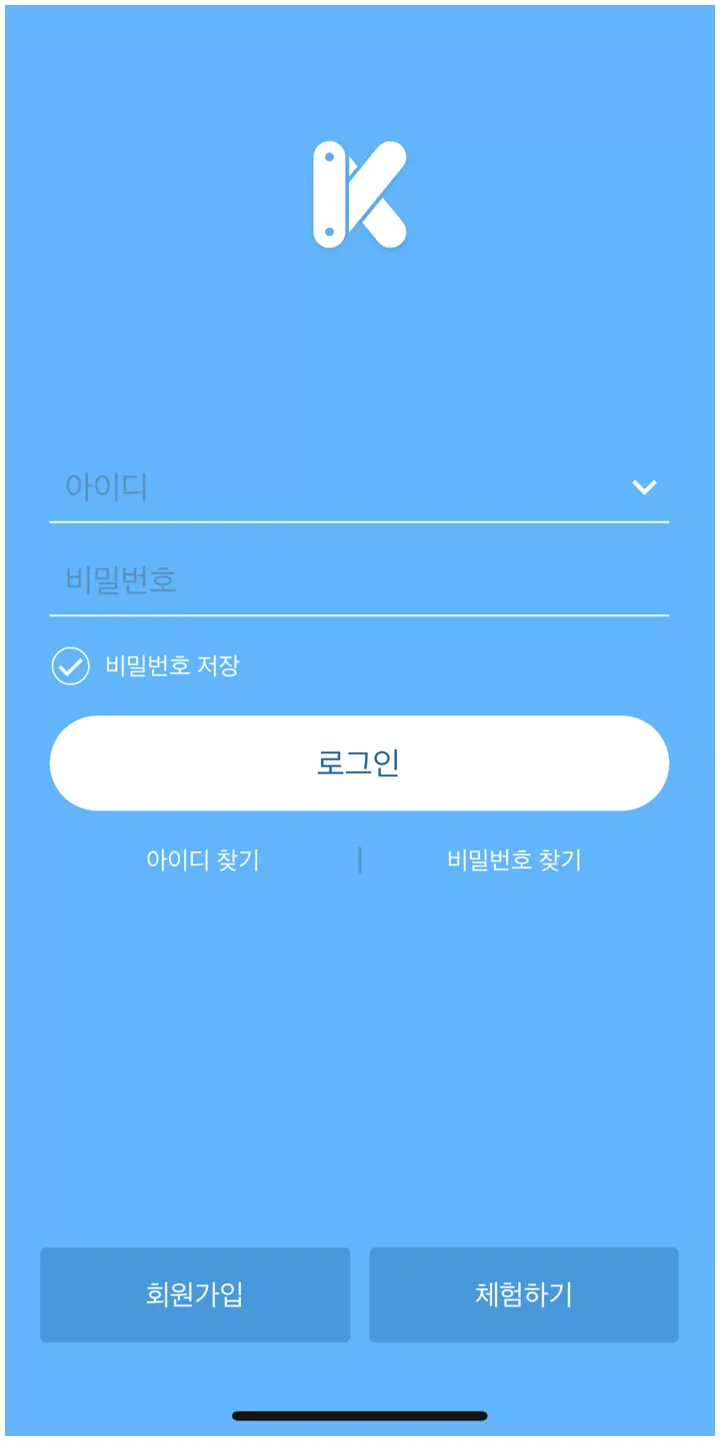Tap the 로그인 button
Viewport: 720px width, 1446px height.
click(x=359, y=763)
